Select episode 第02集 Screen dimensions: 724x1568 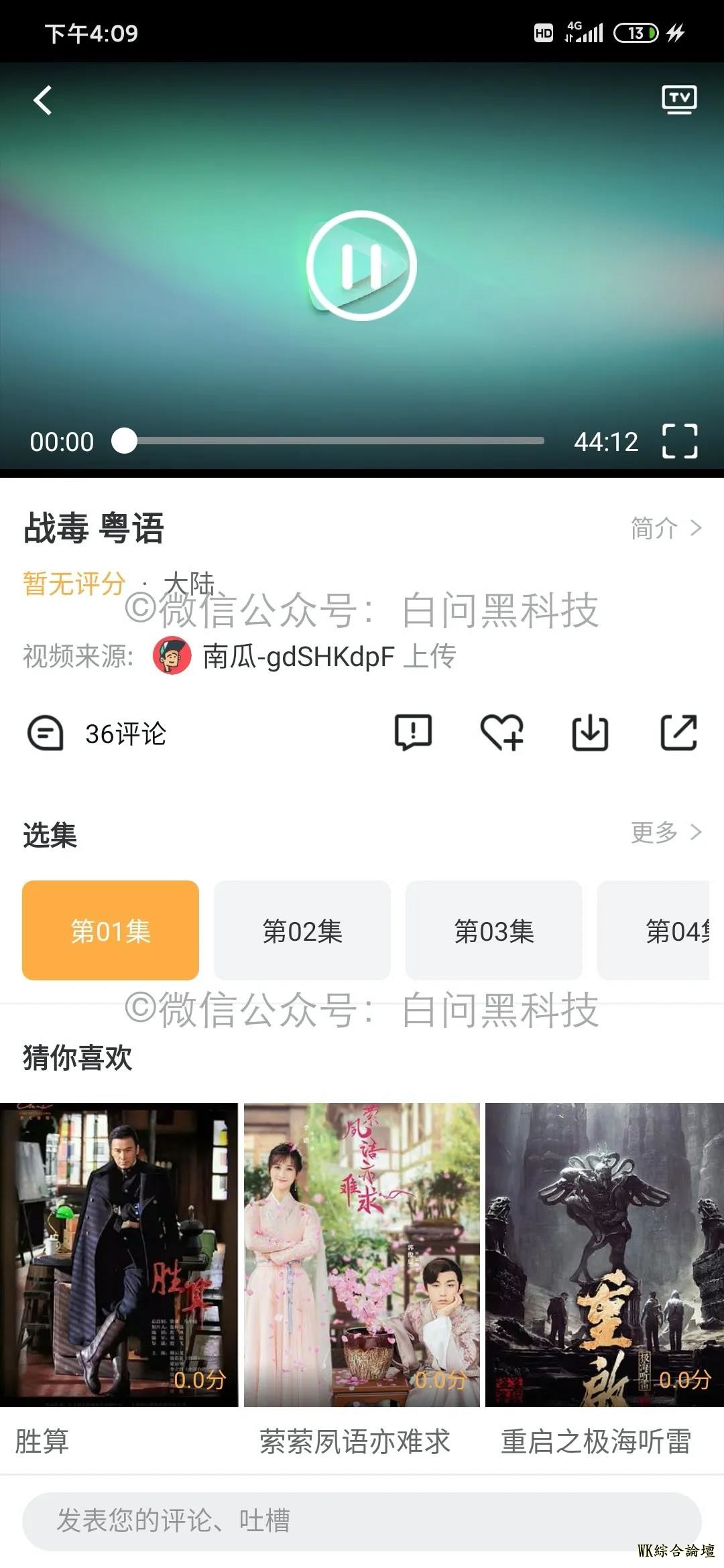pyautogui.click(x=302, y=931)
